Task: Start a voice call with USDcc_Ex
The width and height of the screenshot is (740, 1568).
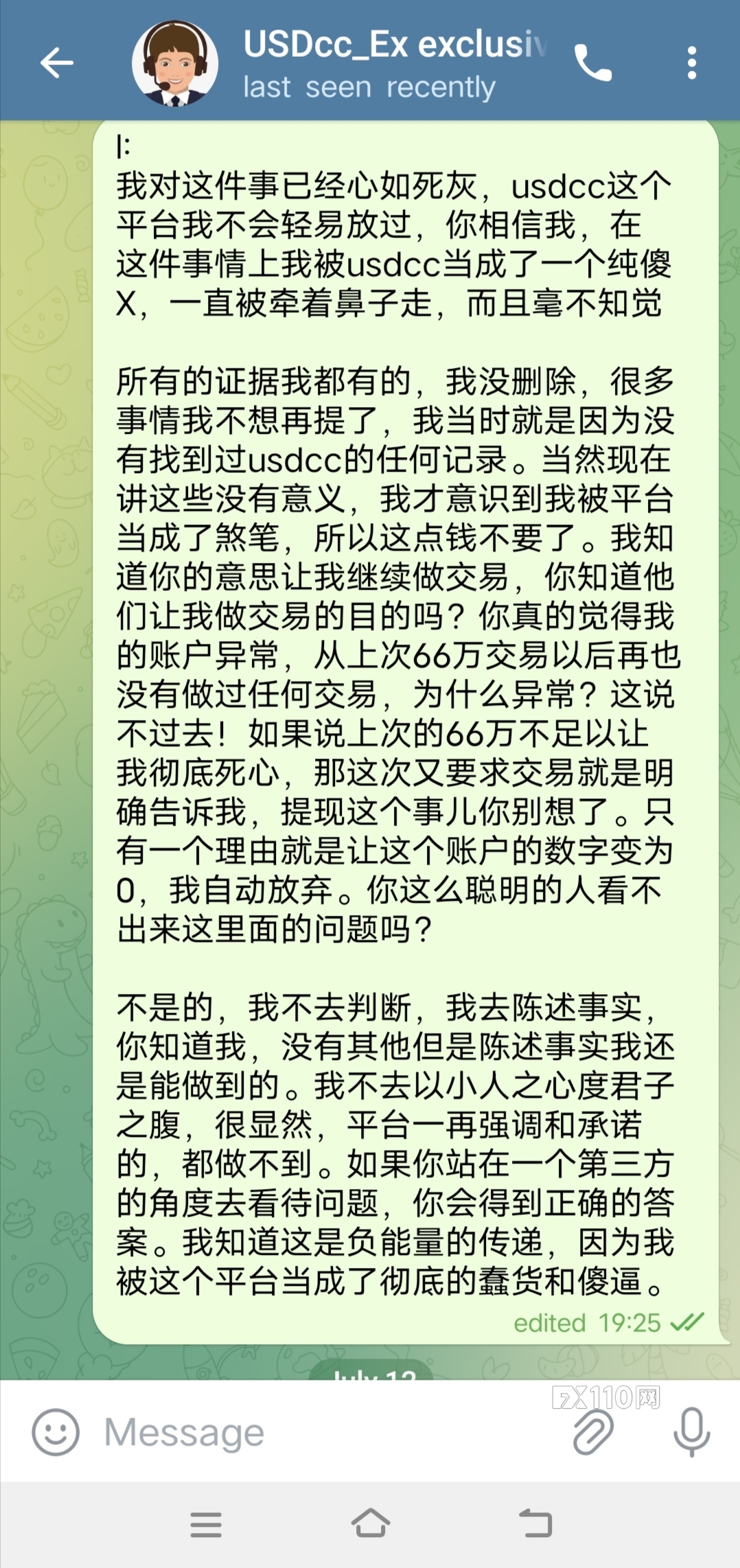Action: pos(592,63)
